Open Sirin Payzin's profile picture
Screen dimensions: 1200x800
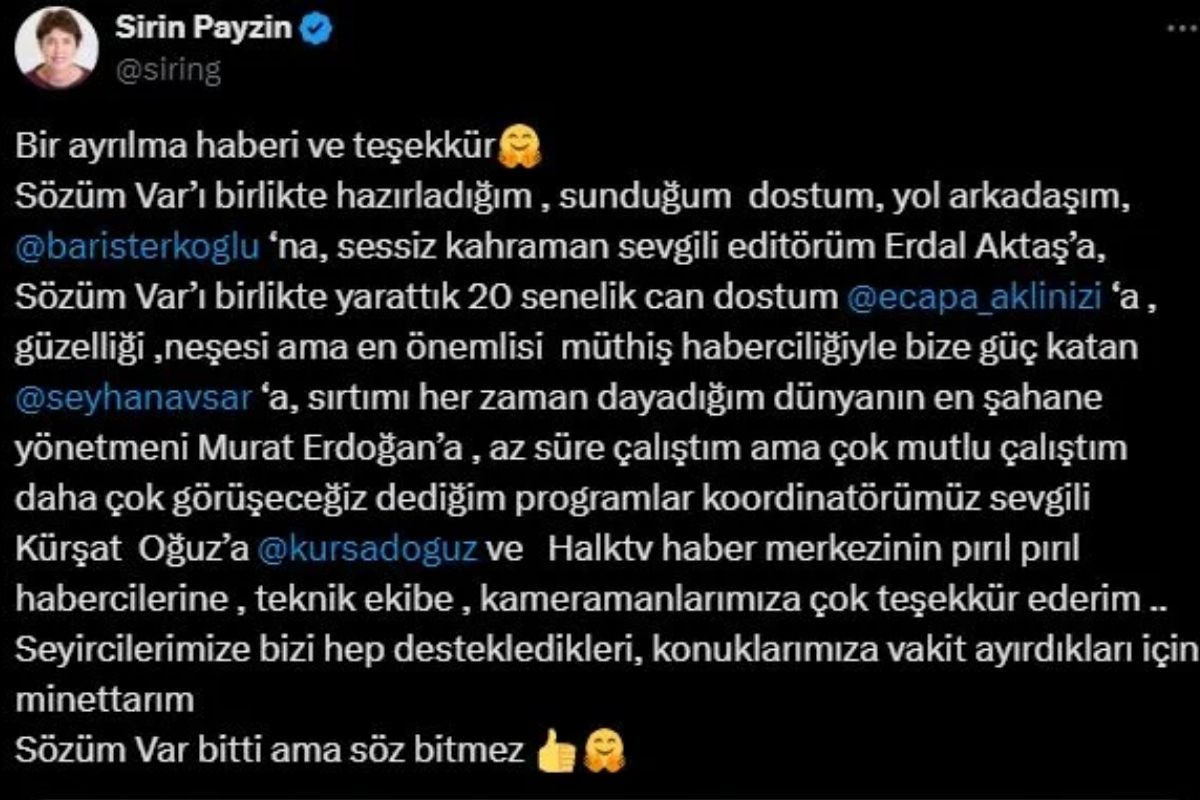(x=58, y=48)
